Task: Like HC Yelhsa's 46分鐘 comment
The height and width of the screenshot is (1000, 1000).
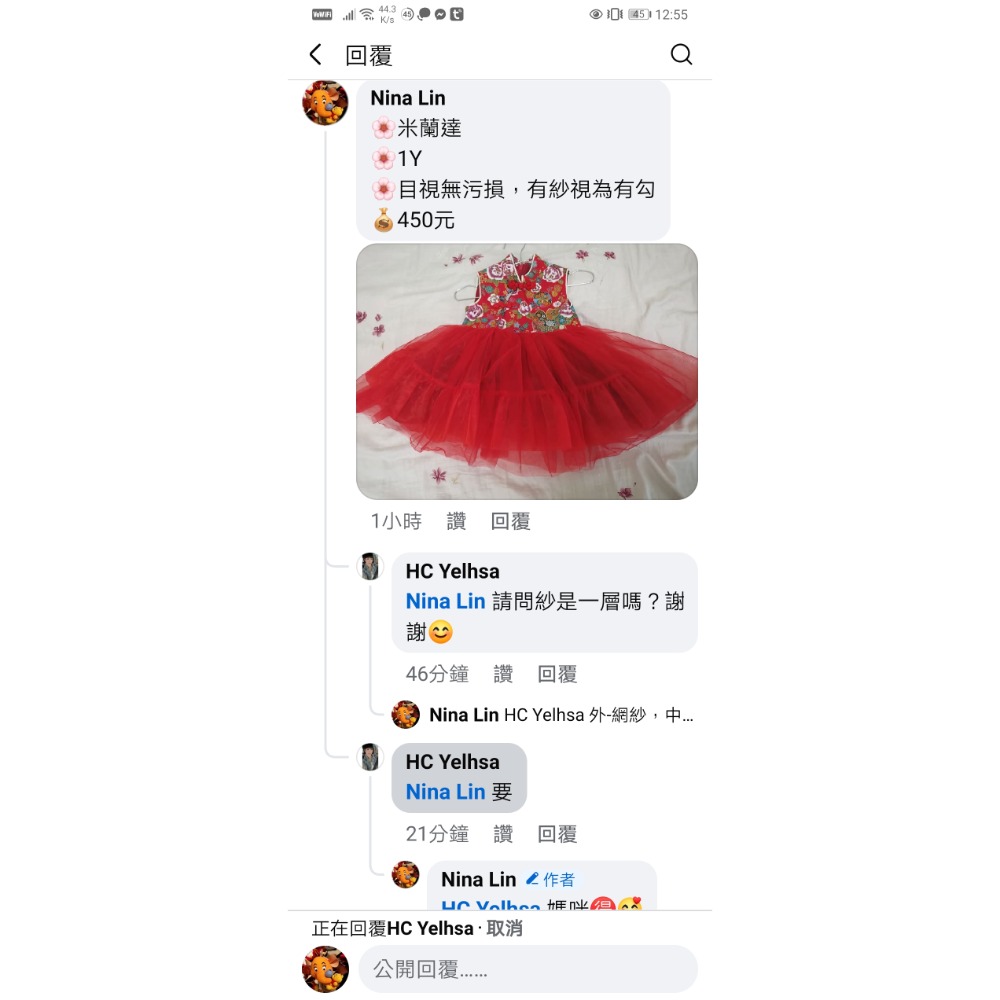Action: pyautogui.click(x=503, y=674)
